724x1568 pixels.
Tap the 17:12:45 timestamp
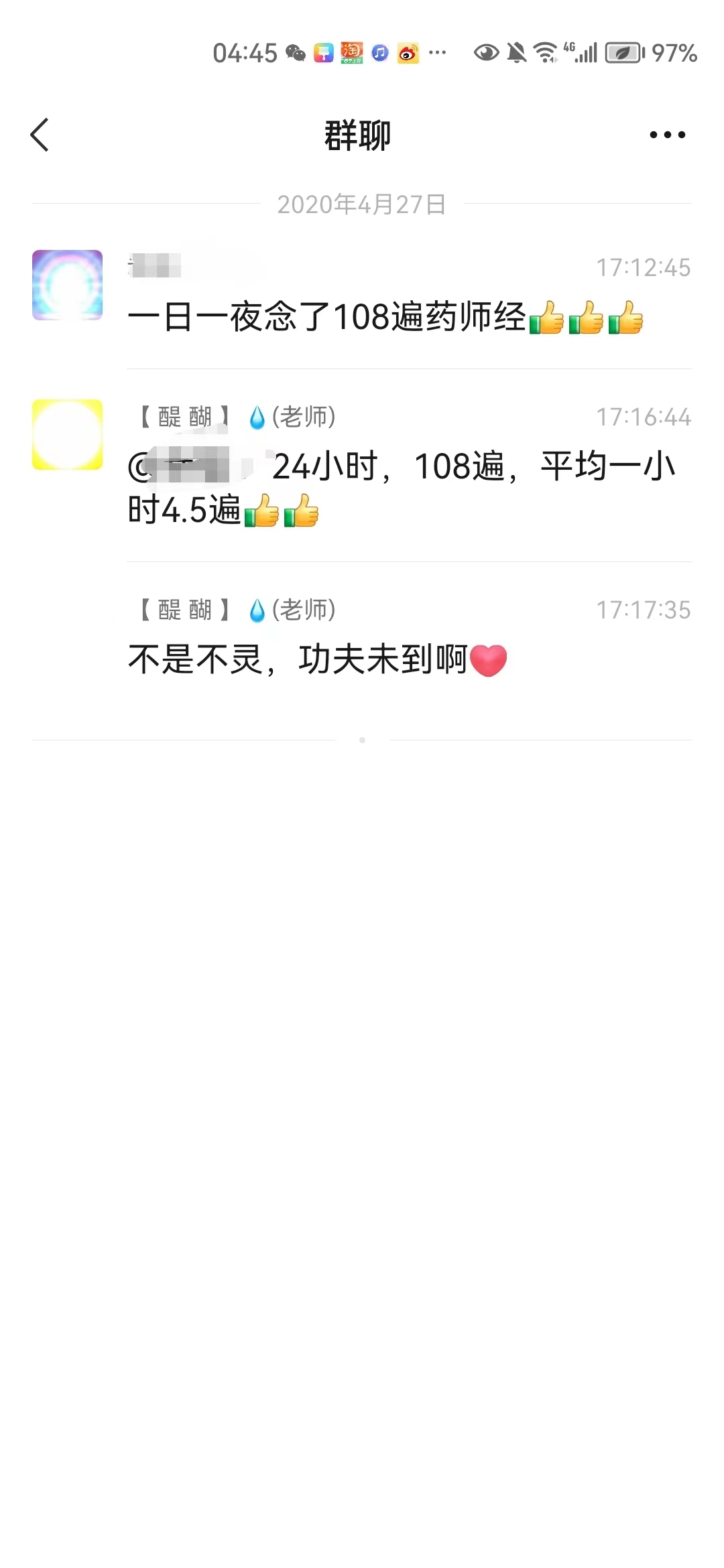643,266
